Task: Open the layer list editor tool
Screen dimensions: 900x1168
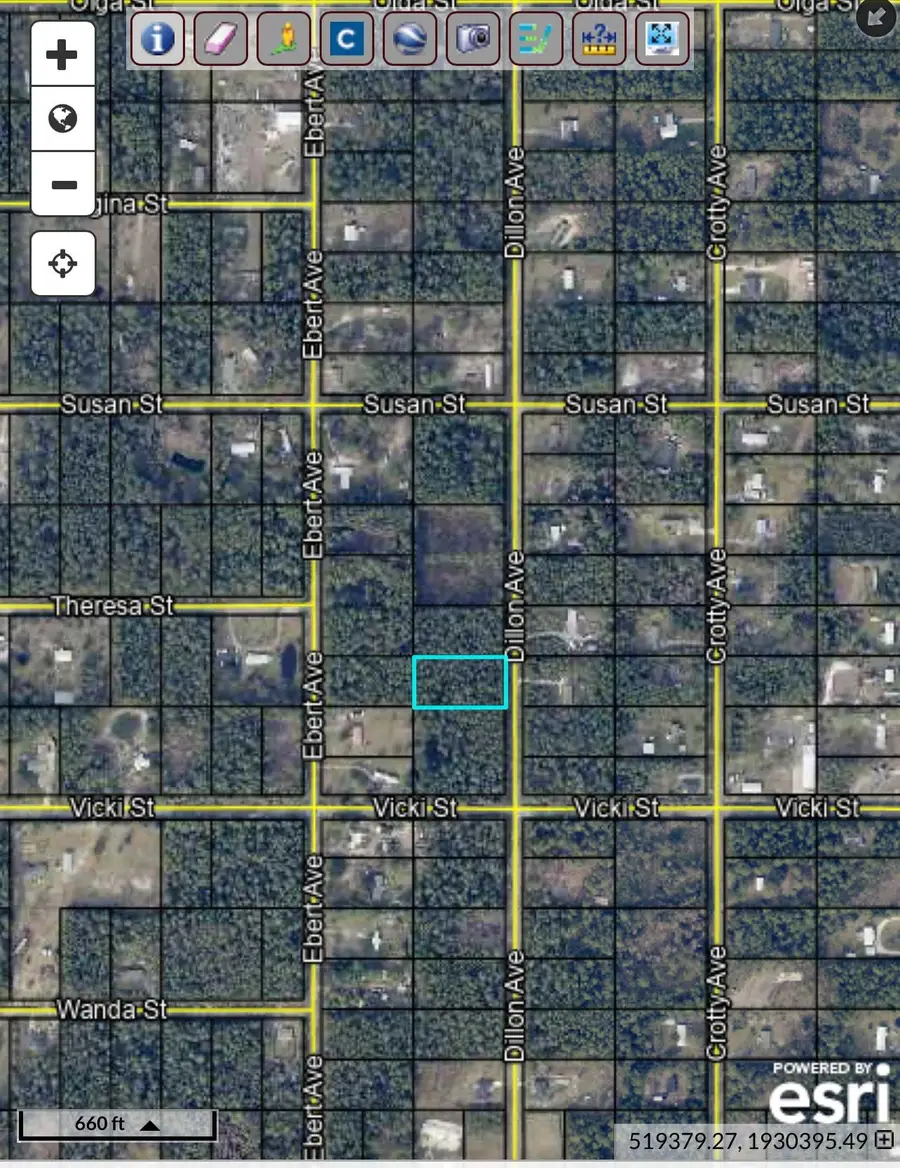Action: tap(536, 39)
